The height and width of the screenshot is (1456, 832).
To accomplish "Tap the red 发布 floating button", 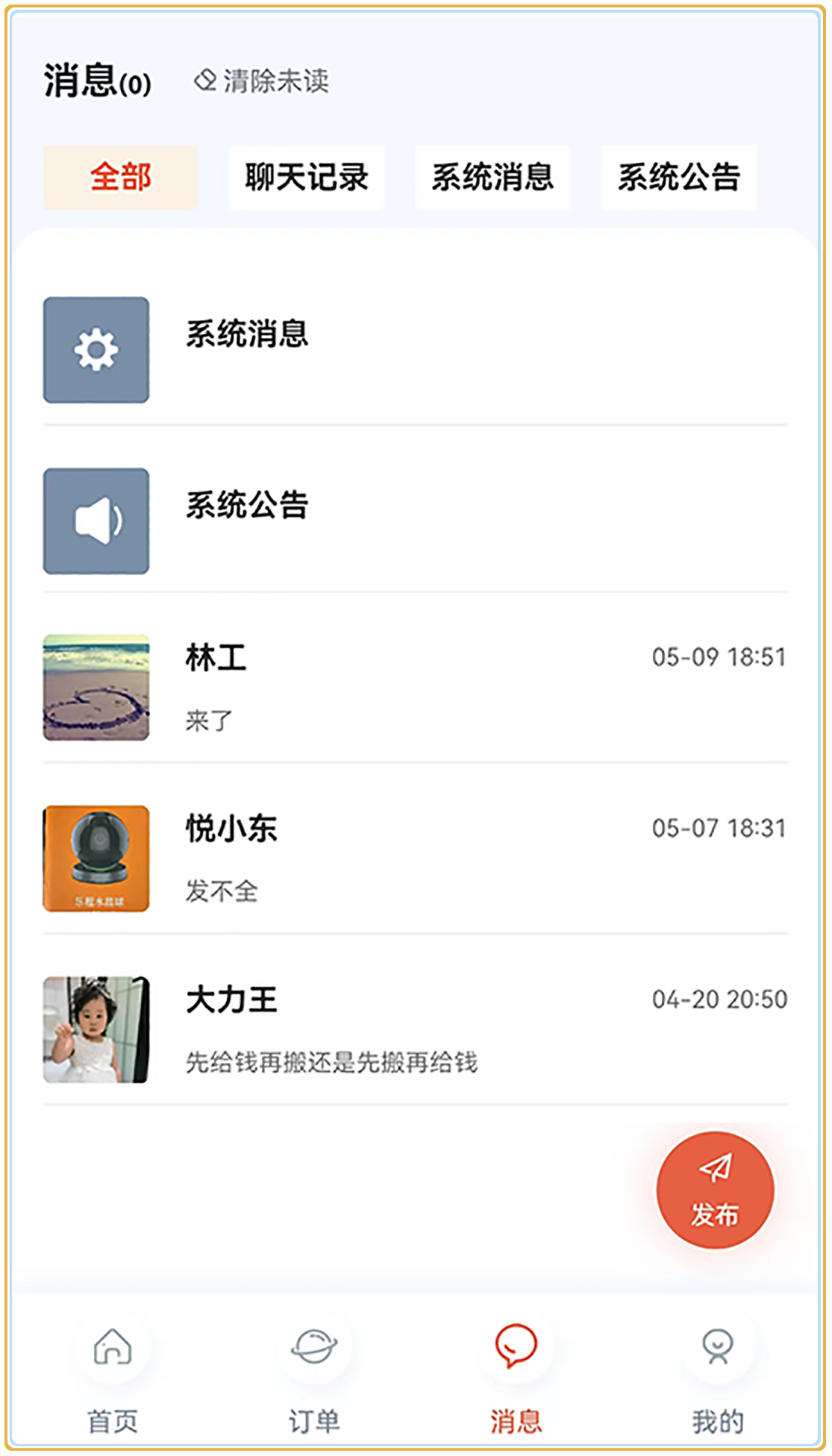I will coord(715,1190).
